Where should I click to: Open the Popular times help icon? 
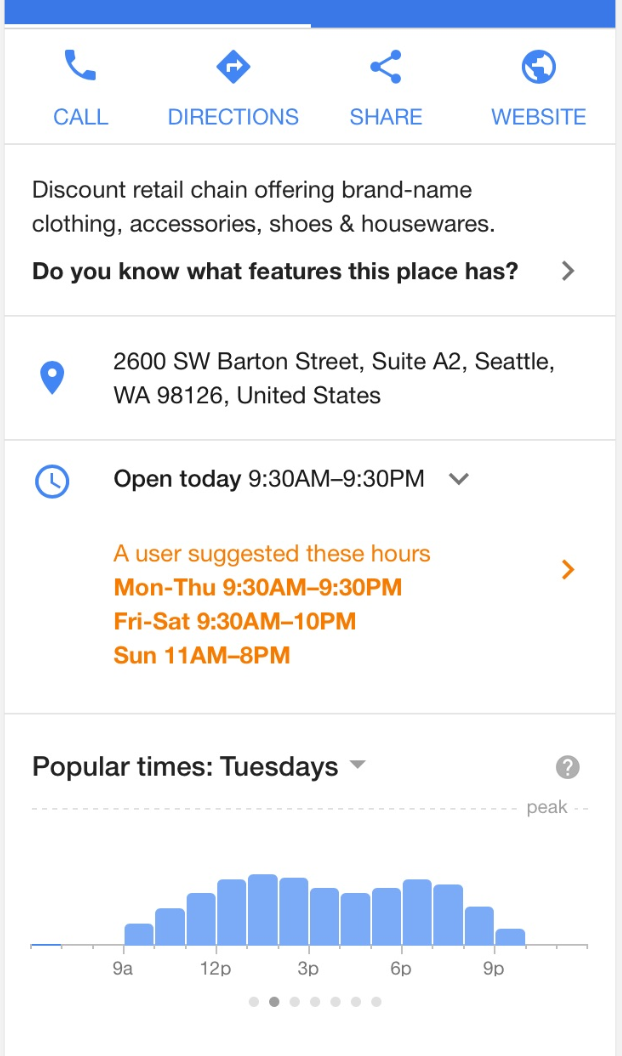coord(567,767)
